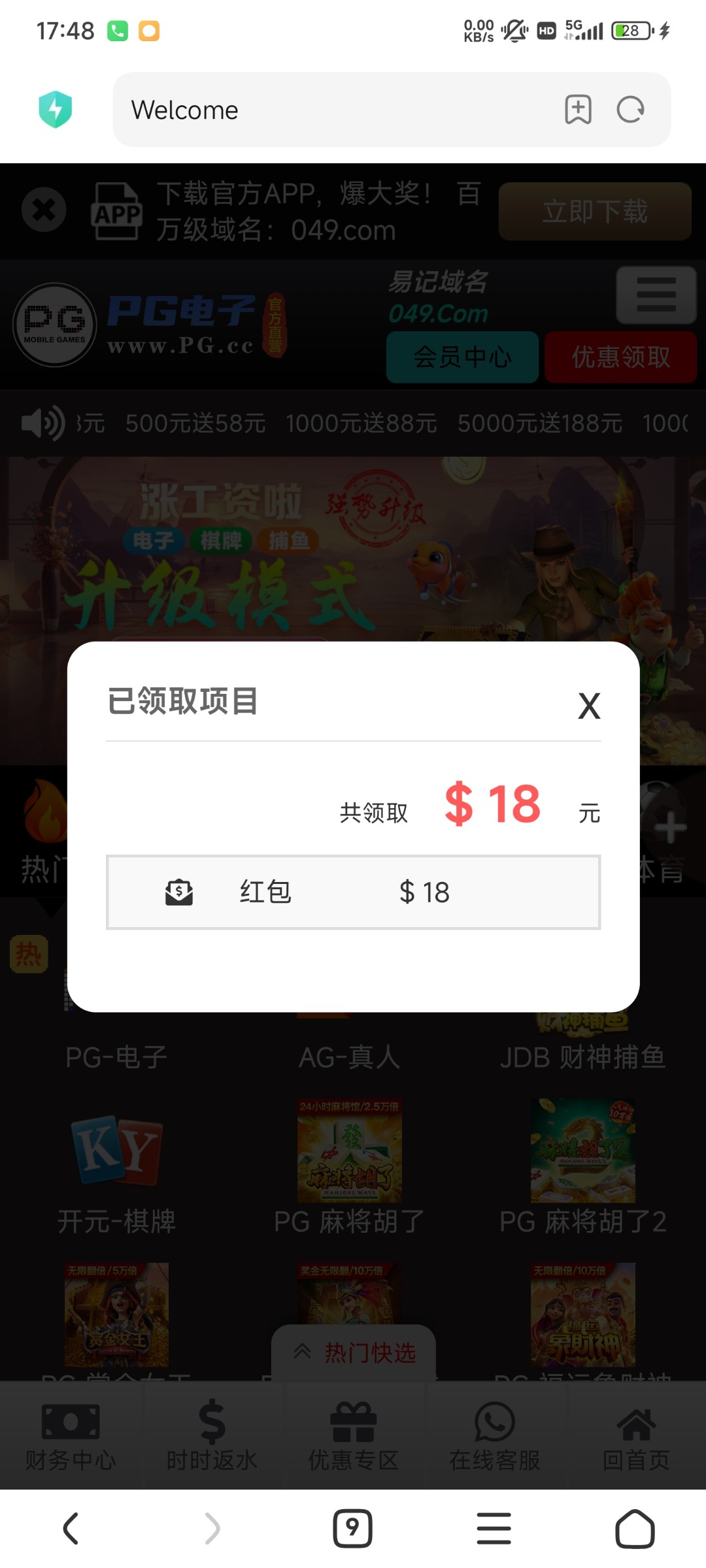Tap the Welcome address bar

pyautogui.click(x=327, y=110)
